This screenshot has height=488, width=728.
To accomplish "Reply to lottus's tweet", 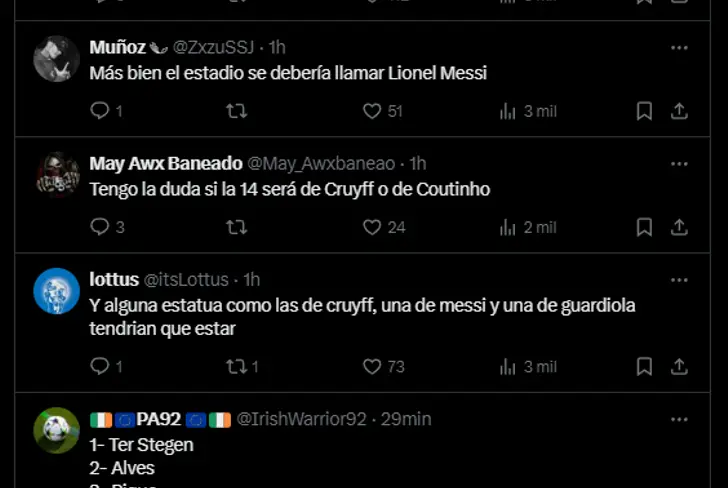I will [x=100, y=366].
